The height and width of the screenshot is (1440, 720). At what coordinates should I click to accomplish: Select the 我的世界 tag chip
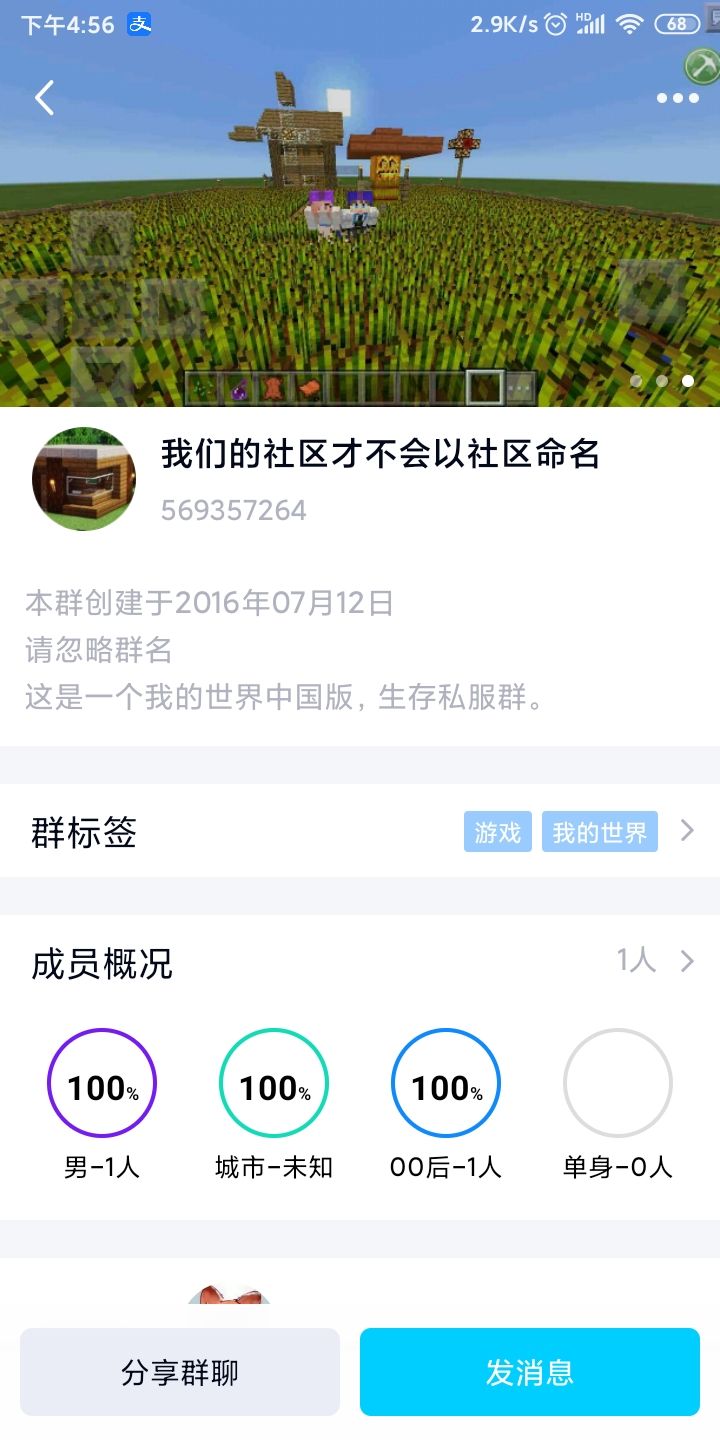pos(599,832)
